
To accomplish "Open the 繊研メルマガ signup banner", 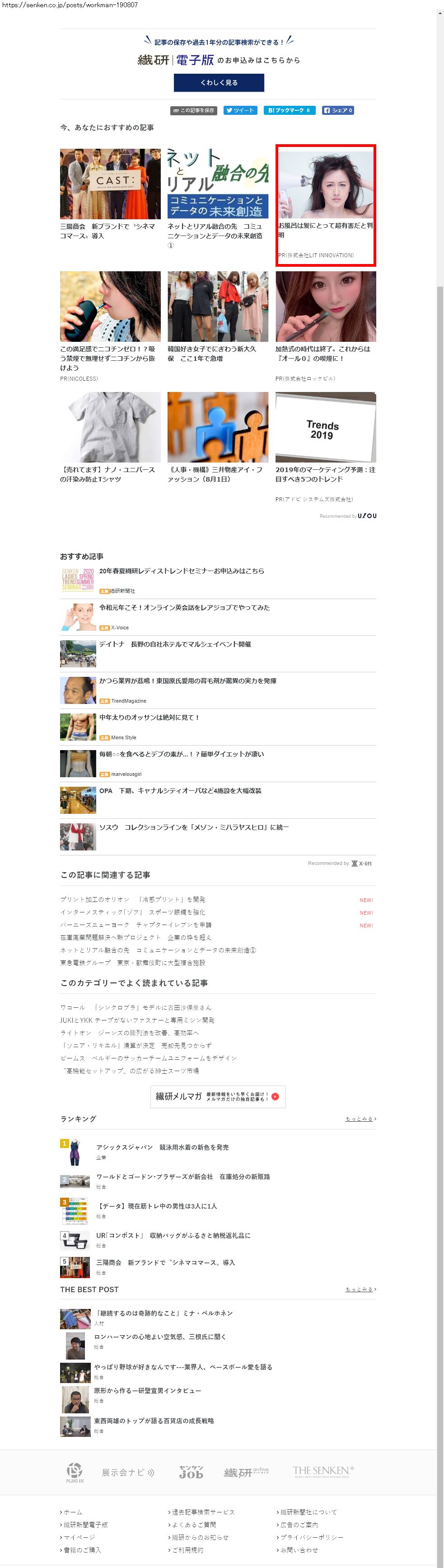I will pyautogui.click(x=218, y=1096).
